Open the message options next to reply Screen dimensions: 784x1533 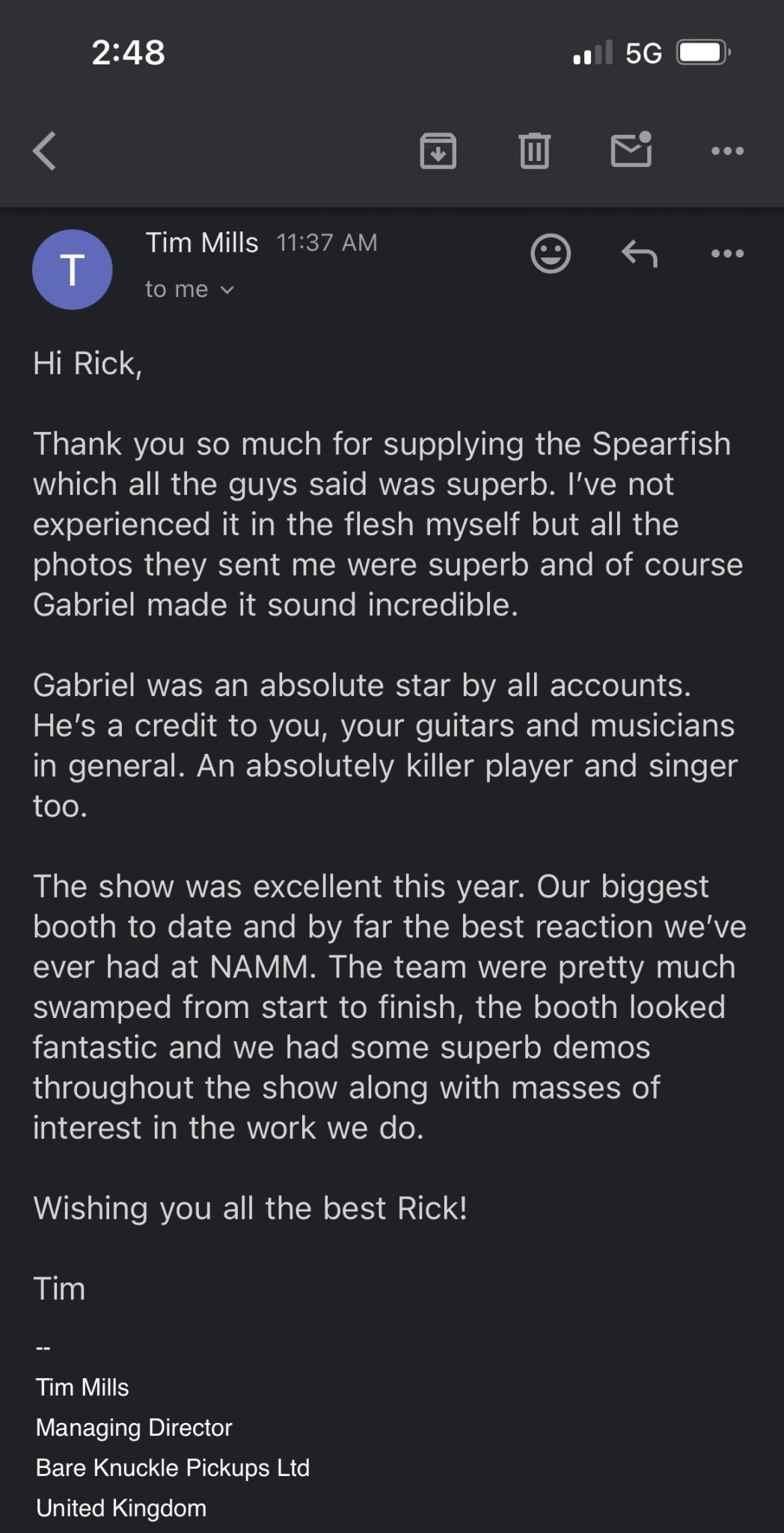(727, 254)
